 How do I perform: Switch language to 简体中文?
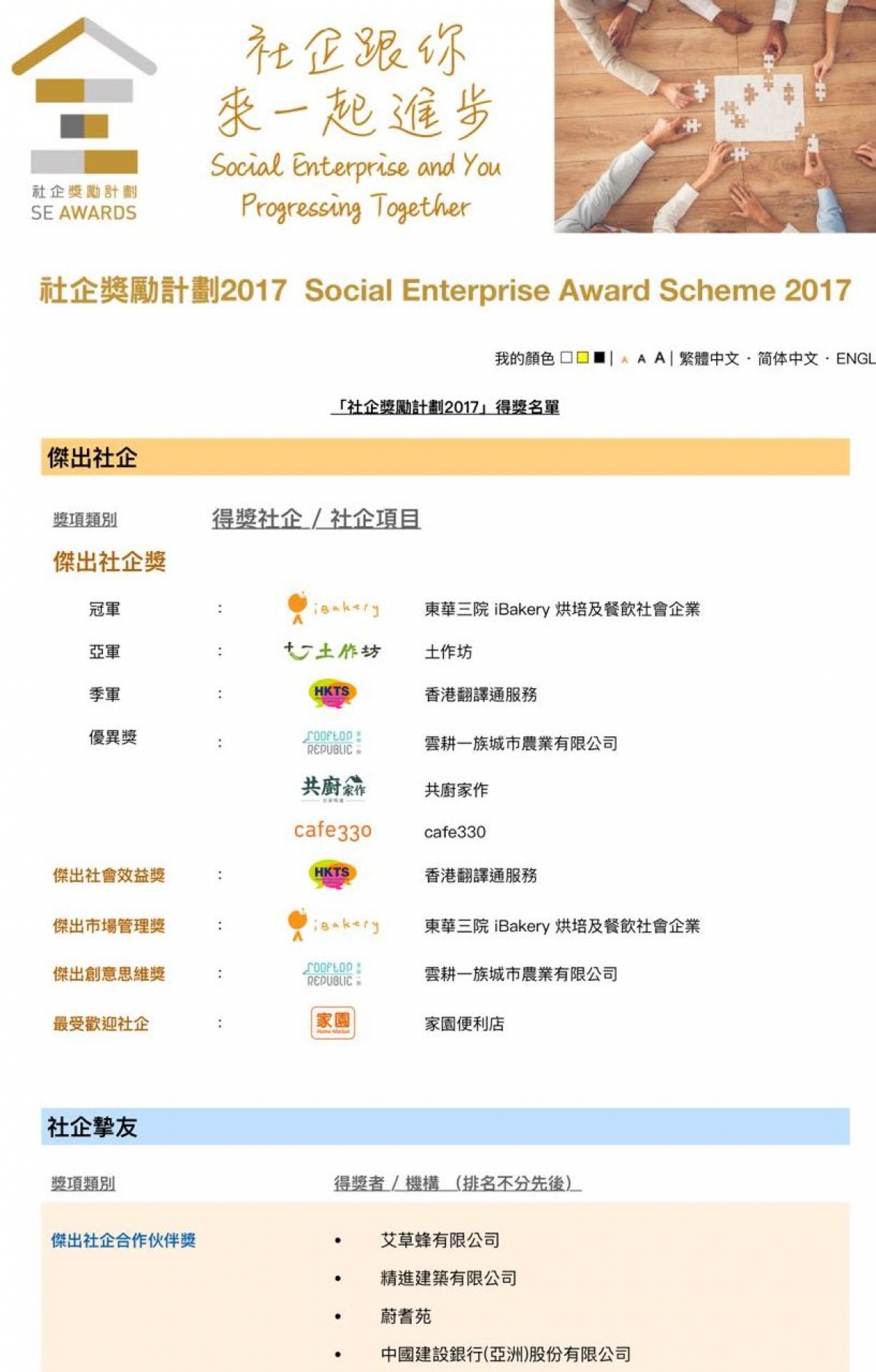tap(788, 358)
